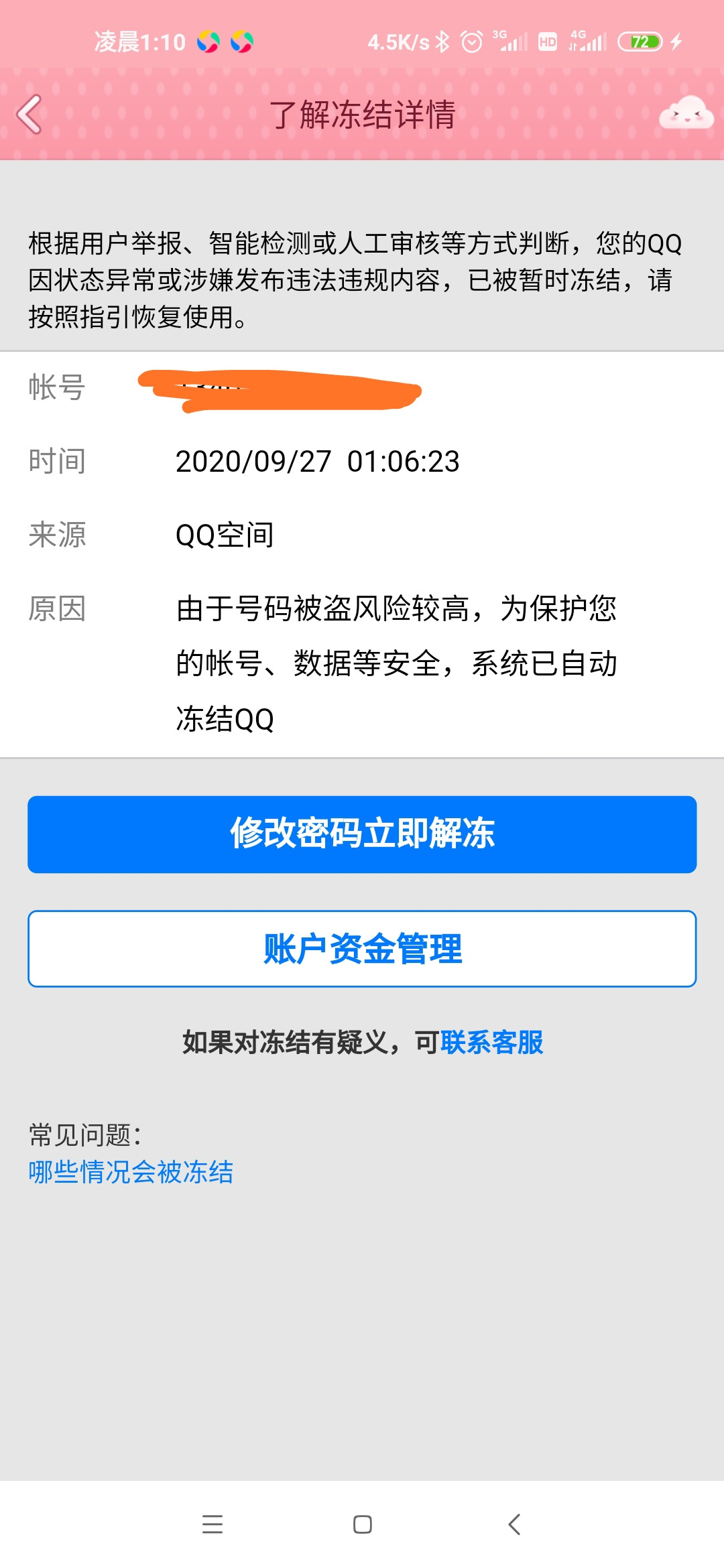
Task: Go back using the header arrow
Action: [x=29, y=115]
